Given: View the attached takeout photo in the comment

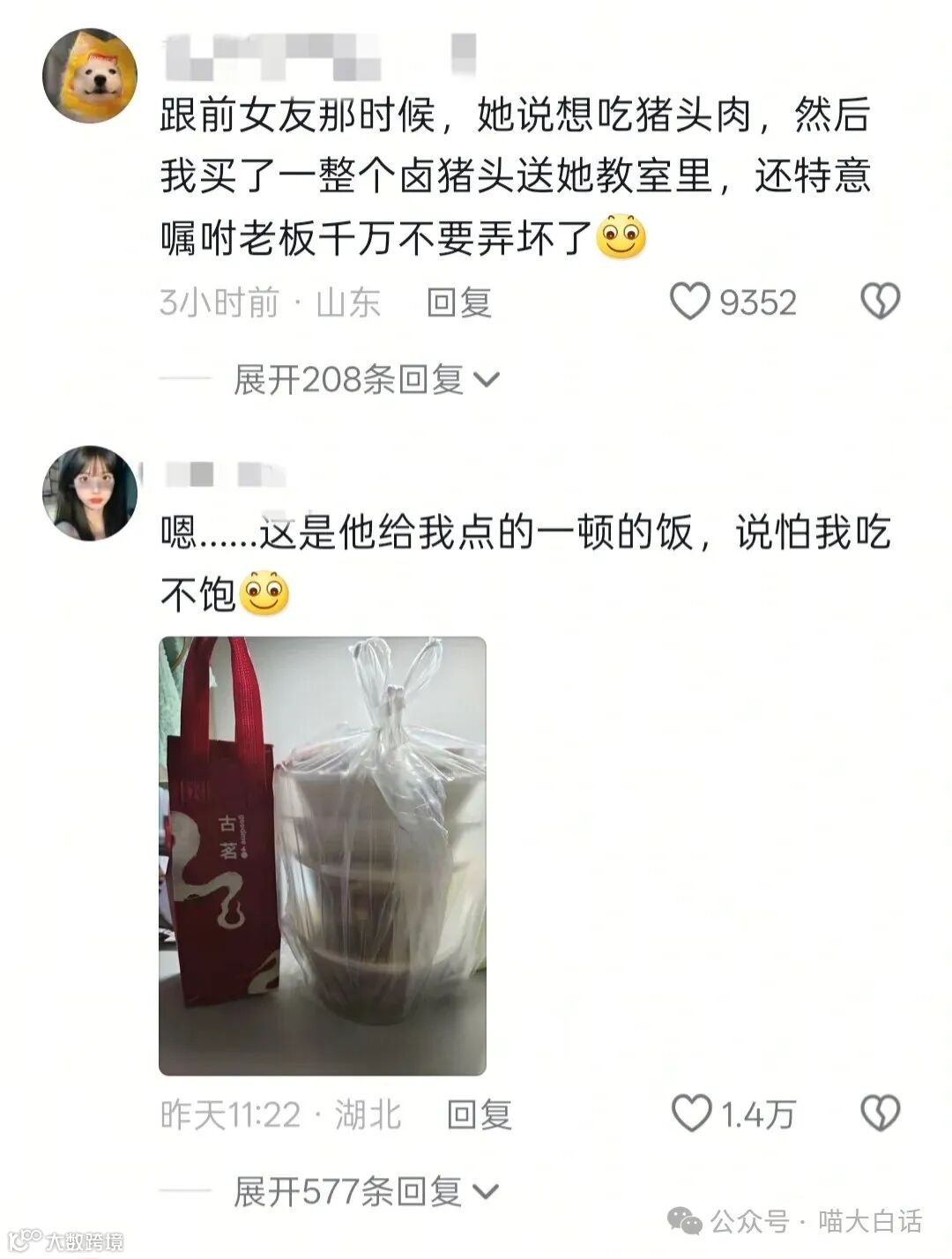Looking at the screenshot, I should coord(323,855).
